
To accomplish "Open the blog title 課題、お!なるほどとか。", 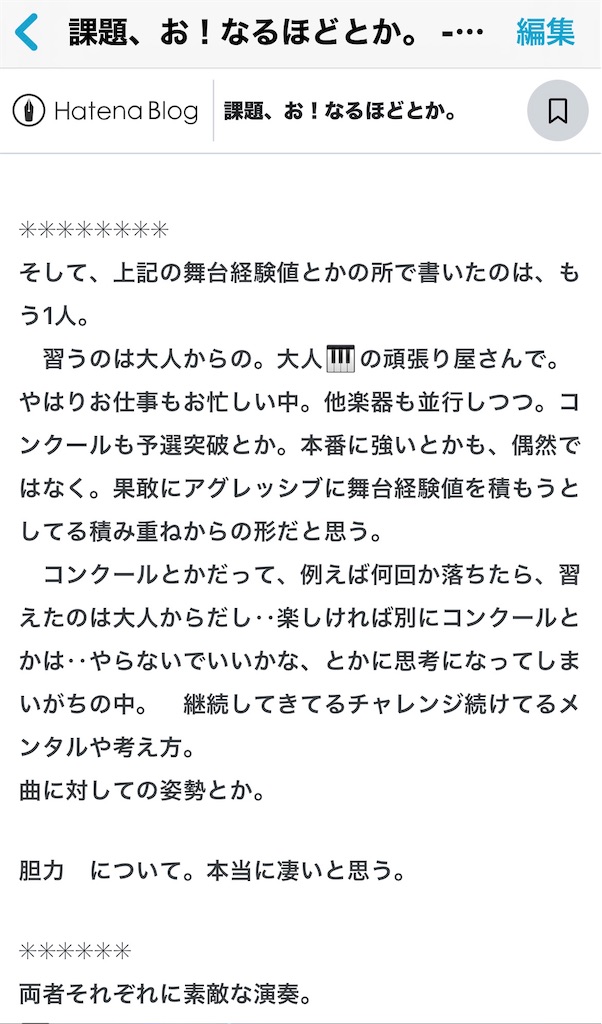I will [340, 111].
